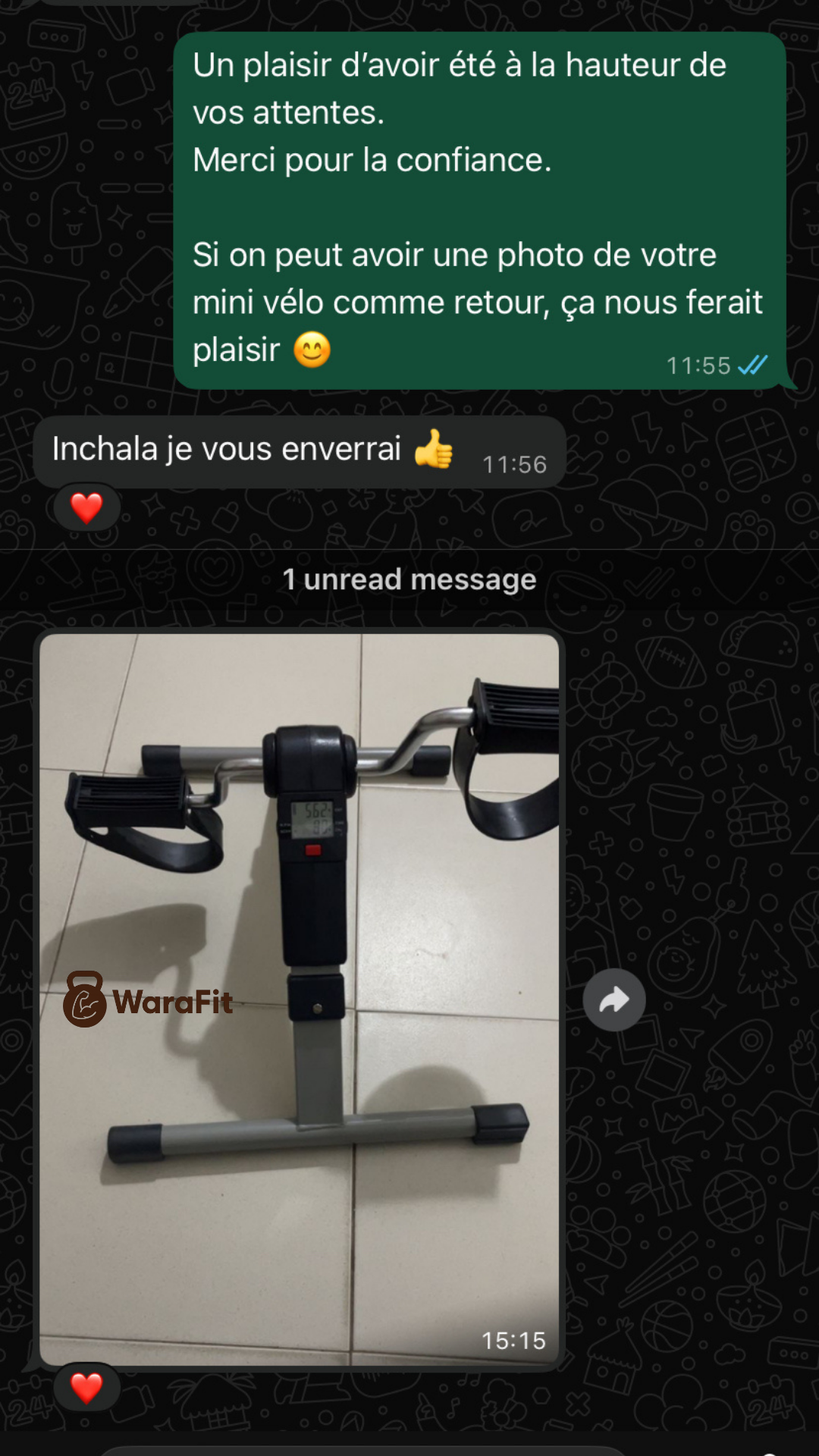Open heart reaction under the photo
Screen dimensions: 819x1456
pyautogui.click(x=86, y=1388)
